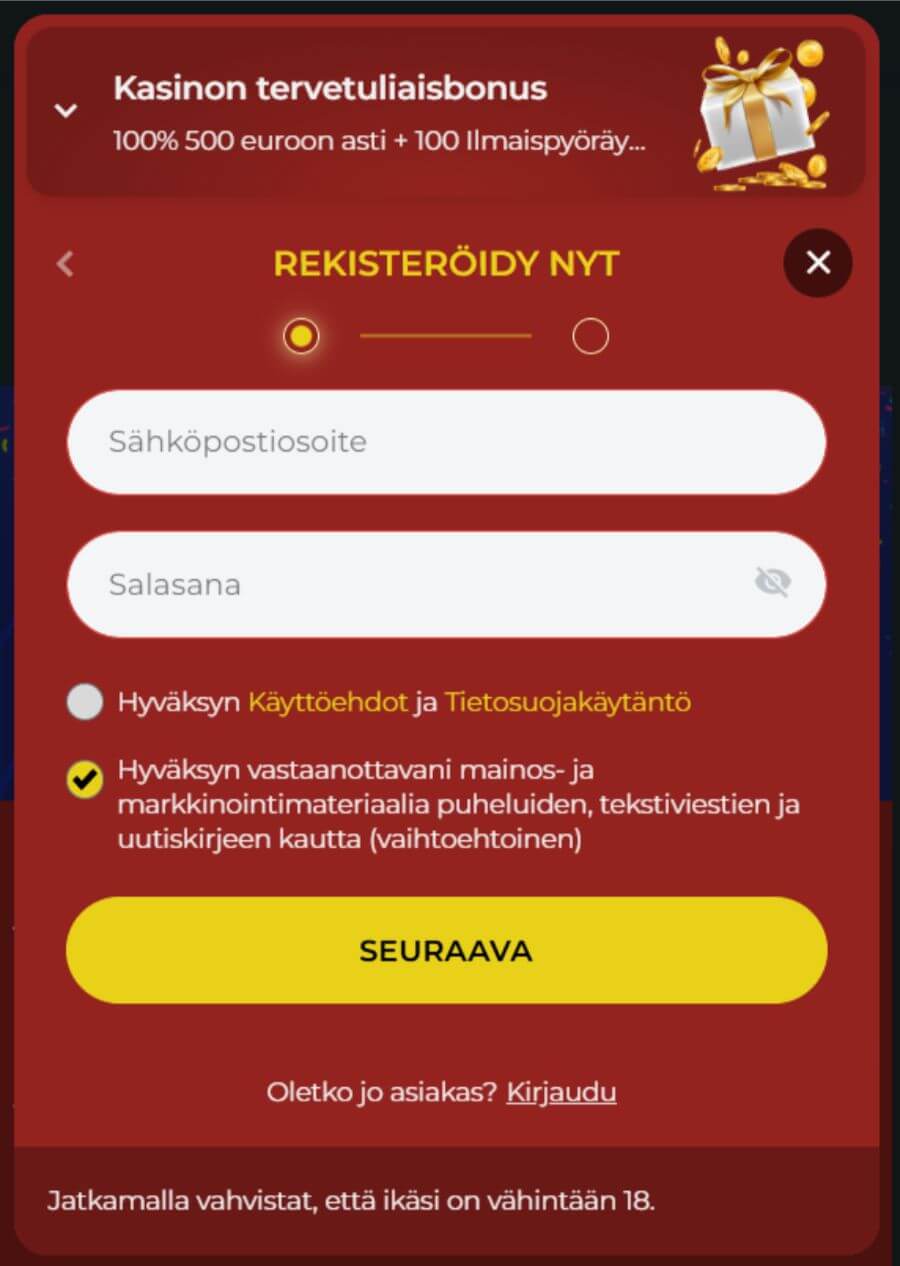
Task: Click the back arrow in the registration header
Action: click(x=65, y=263)
